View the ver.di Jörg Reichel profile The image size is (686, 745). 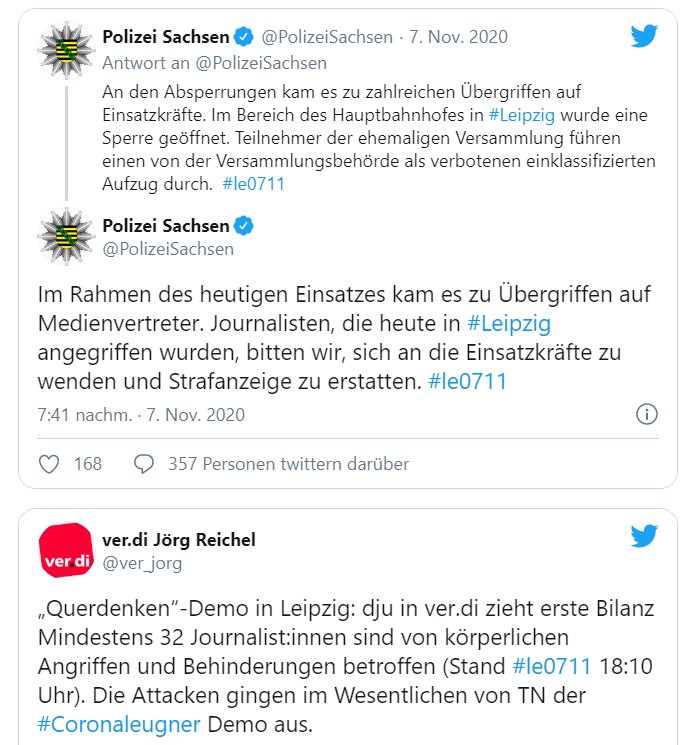179,540
